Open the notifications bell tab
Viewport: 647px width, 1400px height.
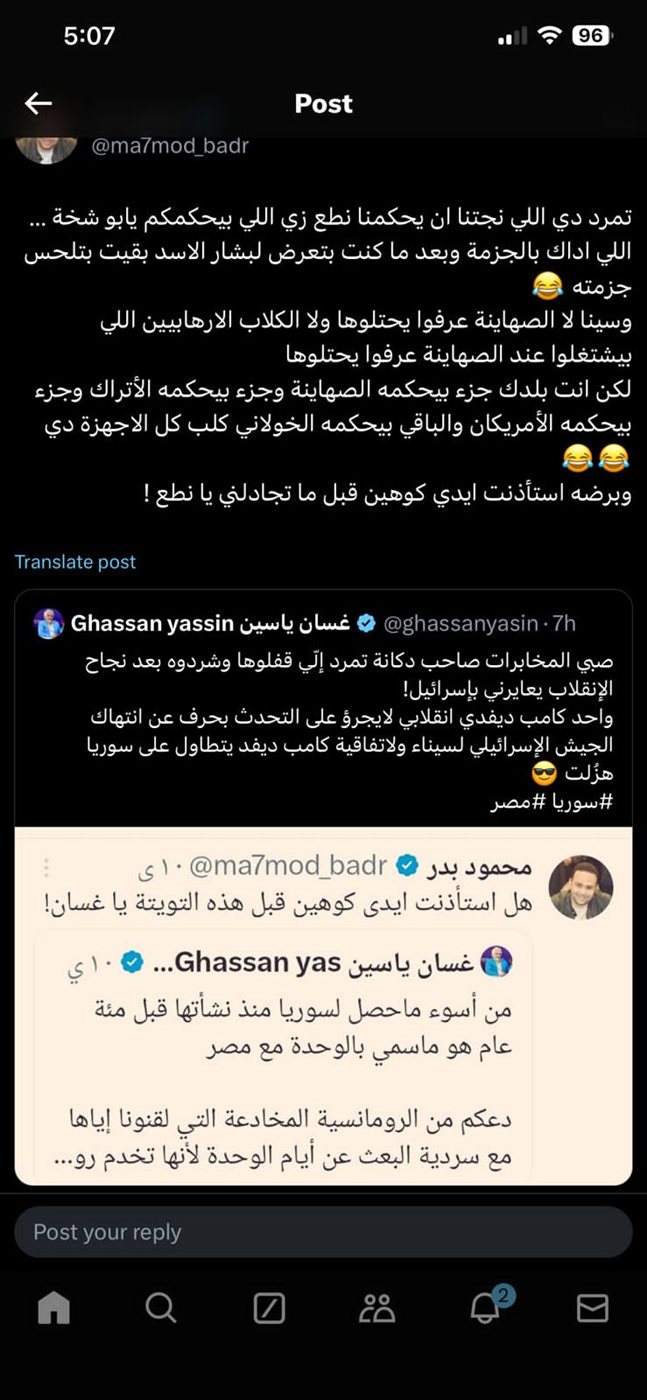pos(485,1307)
